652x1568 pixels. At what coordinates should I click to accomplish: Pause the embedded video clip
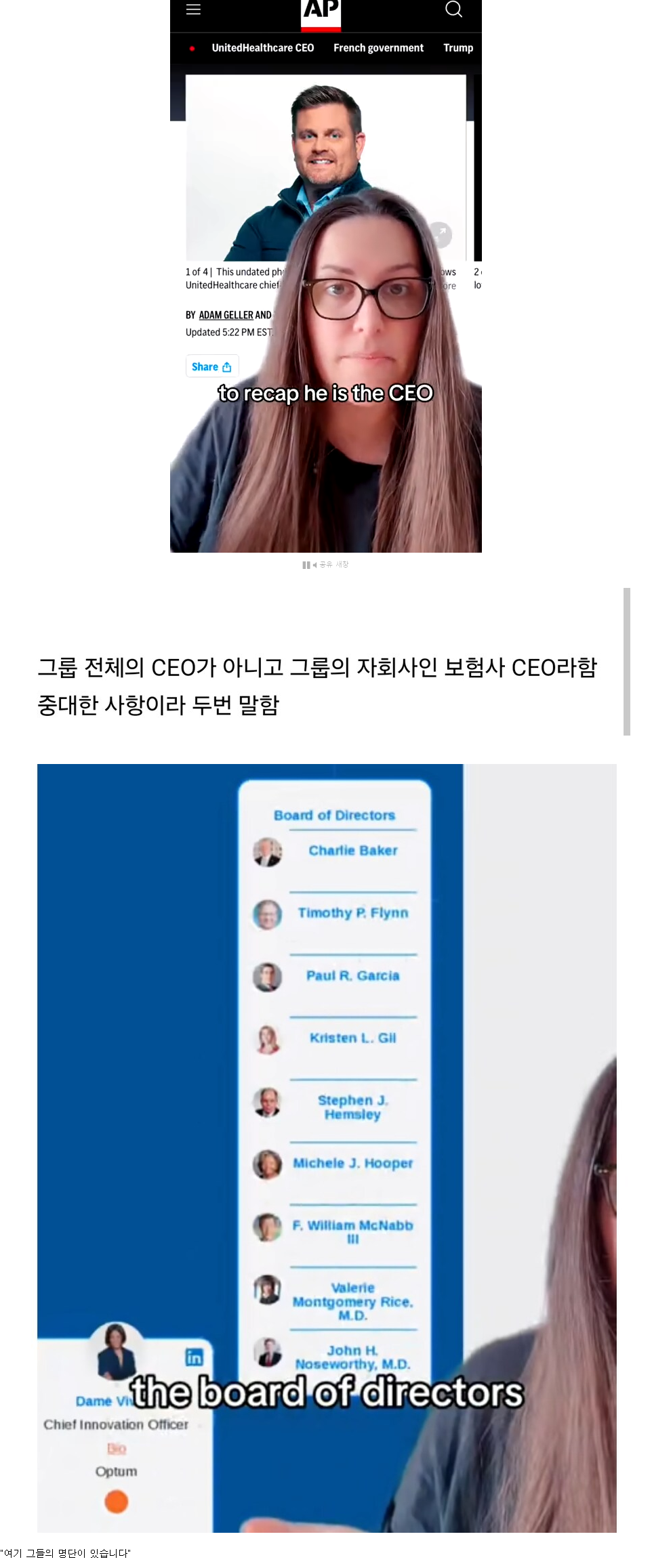click(x=306, y=565)
